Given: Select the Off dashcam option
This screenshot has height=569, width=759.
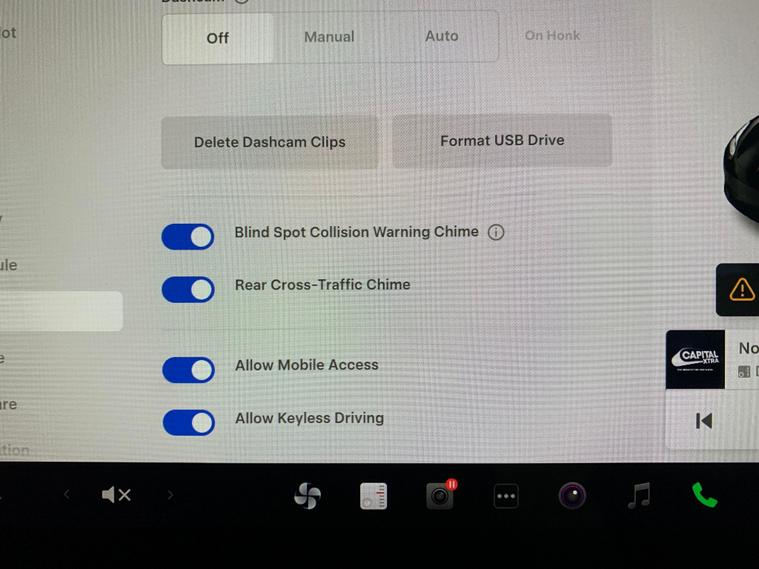Looking at the screenshot, I should [x=218, y=38].
